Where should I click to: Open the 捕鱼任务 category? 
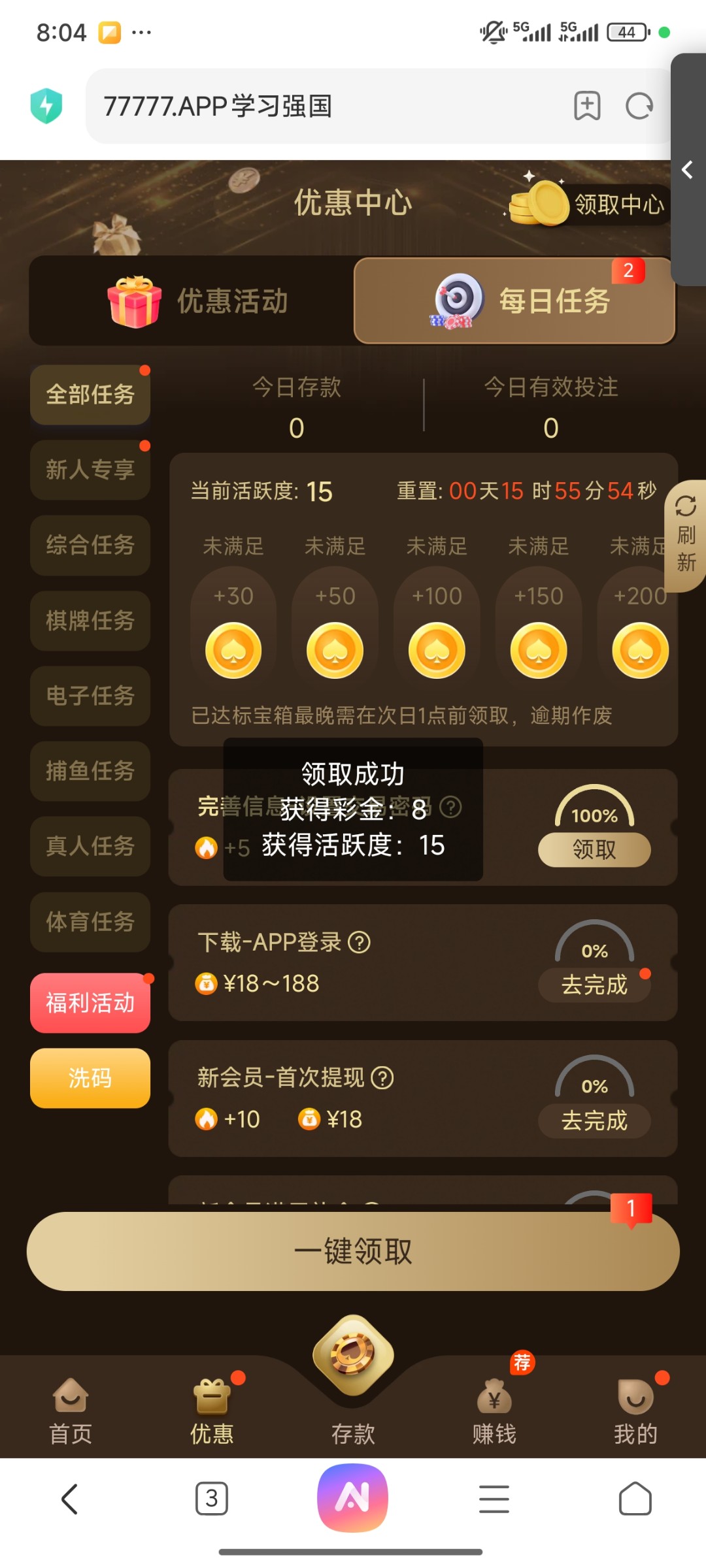click(90, 772)
